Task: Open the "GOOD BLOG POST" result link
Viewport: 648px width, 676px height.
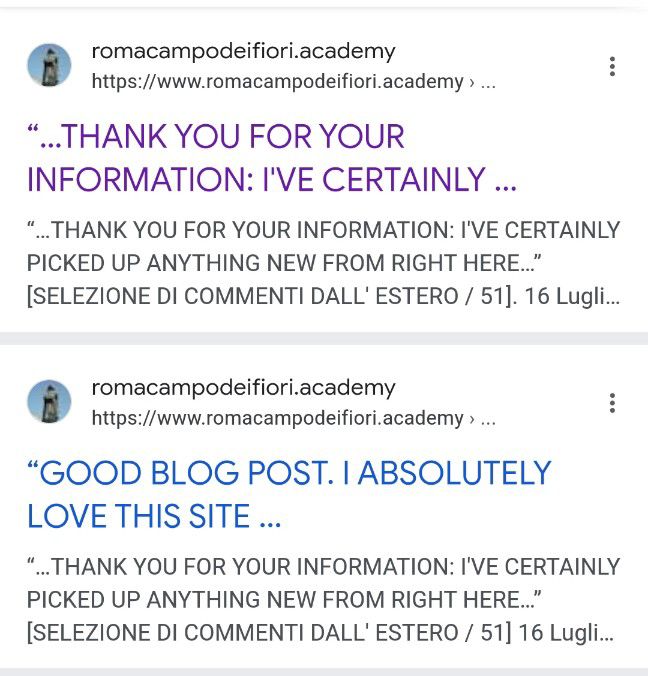Action: (289, 494)
